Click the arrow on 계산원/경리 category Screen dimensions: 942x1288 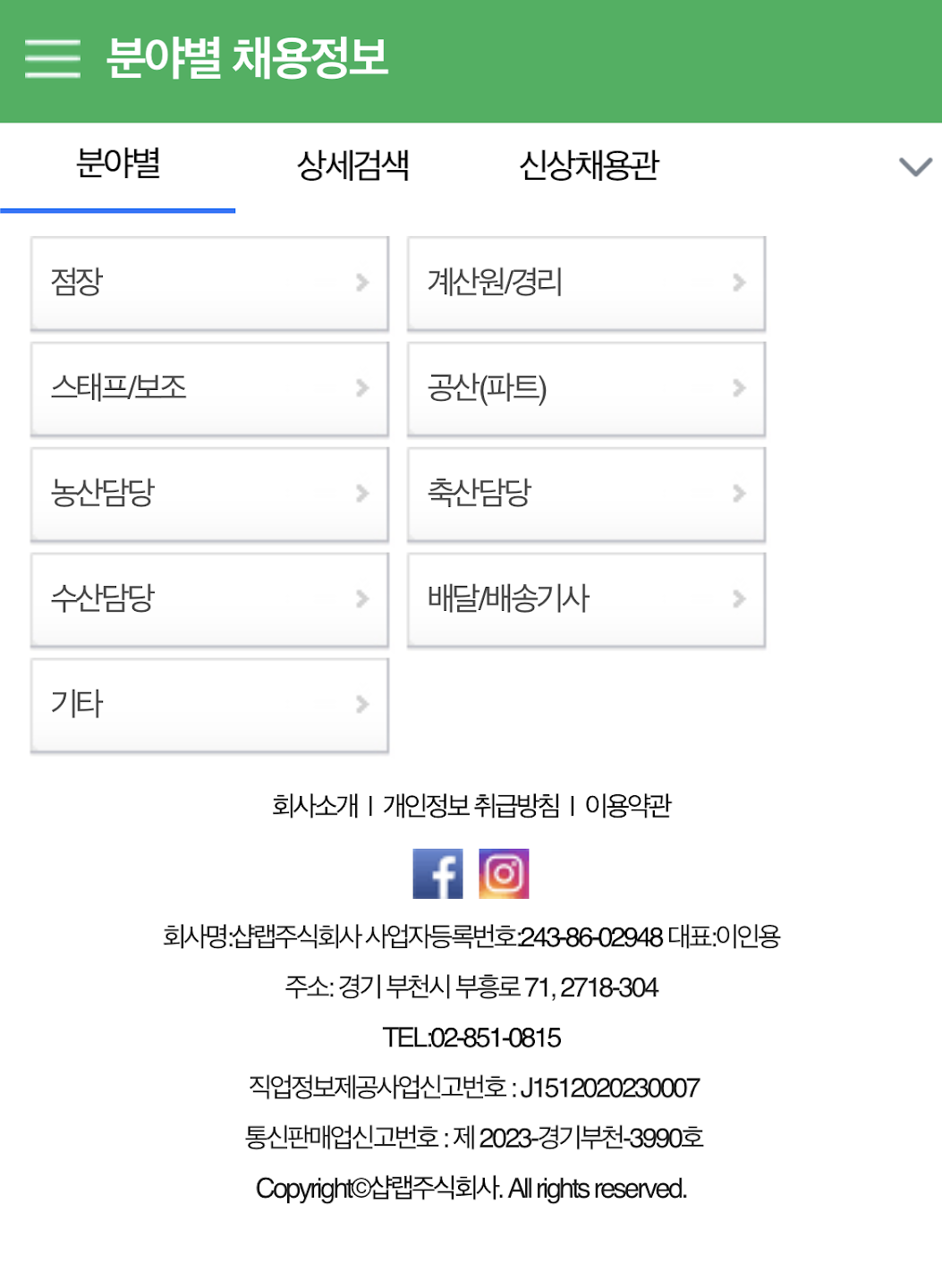(739, 283)
